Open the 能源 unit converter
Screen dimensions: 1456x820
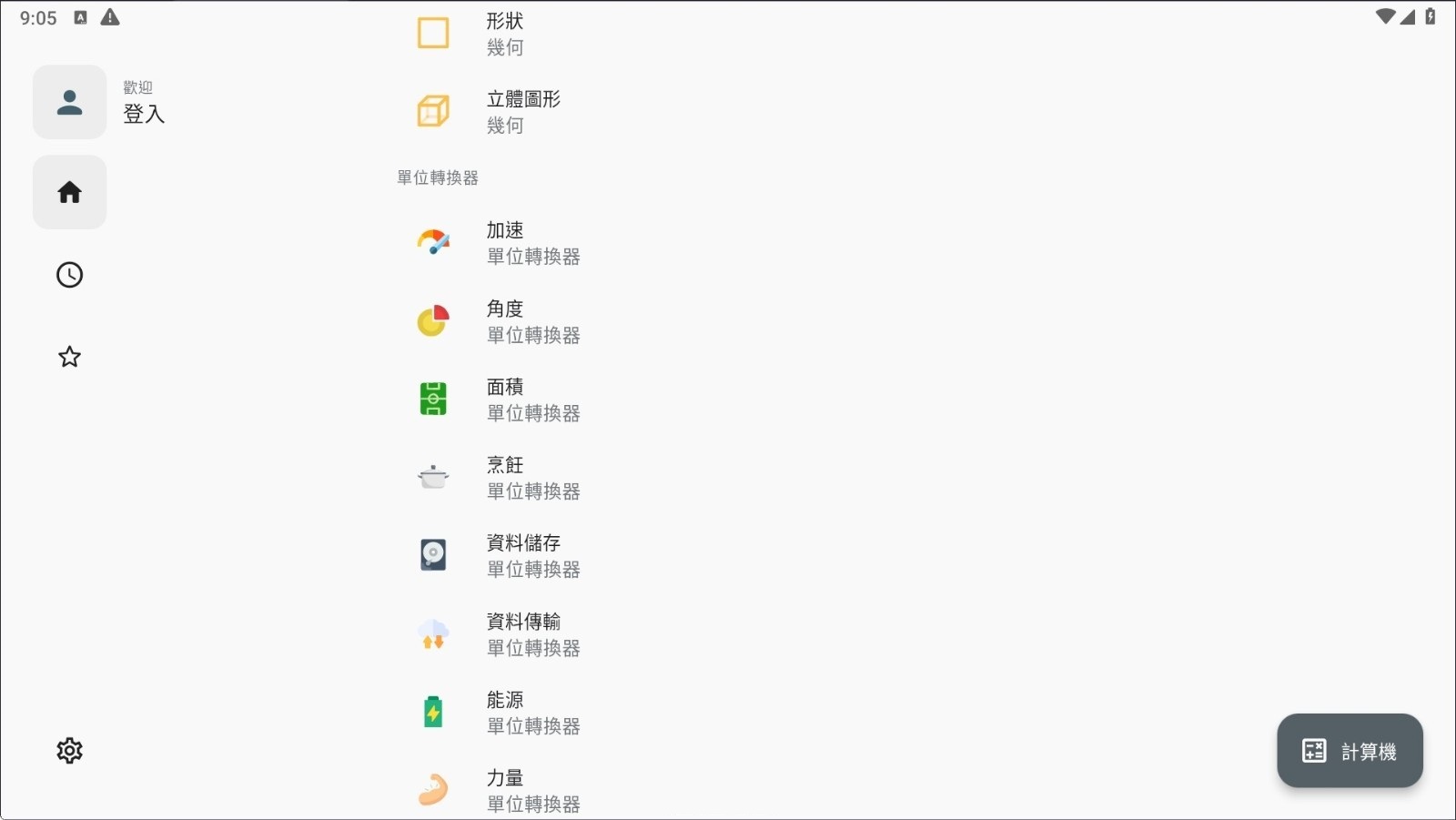point(531,713)
